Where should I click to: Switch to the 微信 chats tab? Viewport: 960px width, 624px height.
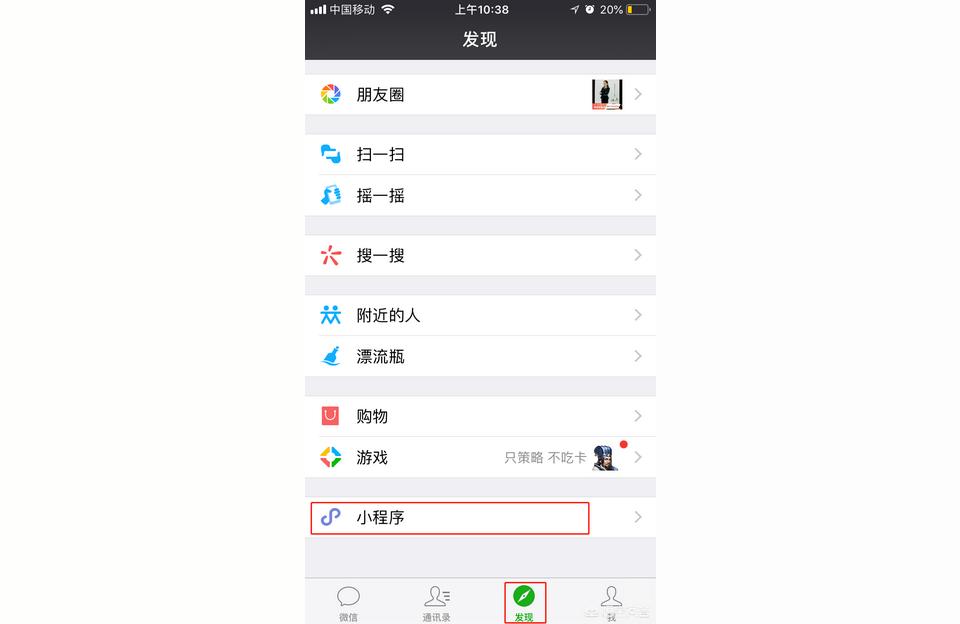tap(348, 603)
